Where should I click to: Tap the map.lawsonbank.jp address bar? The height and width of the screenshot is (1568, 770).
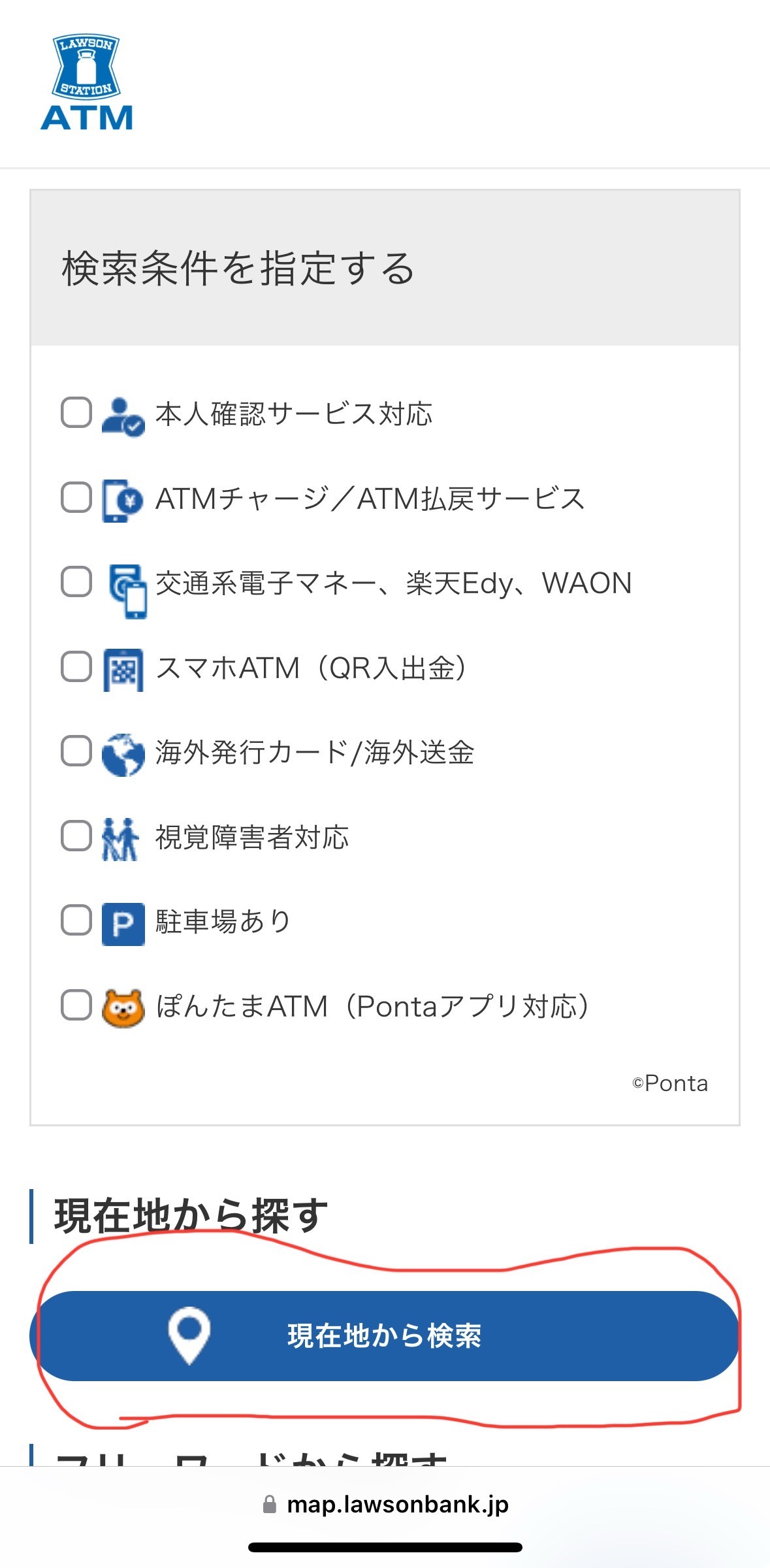coord(385,1505)
